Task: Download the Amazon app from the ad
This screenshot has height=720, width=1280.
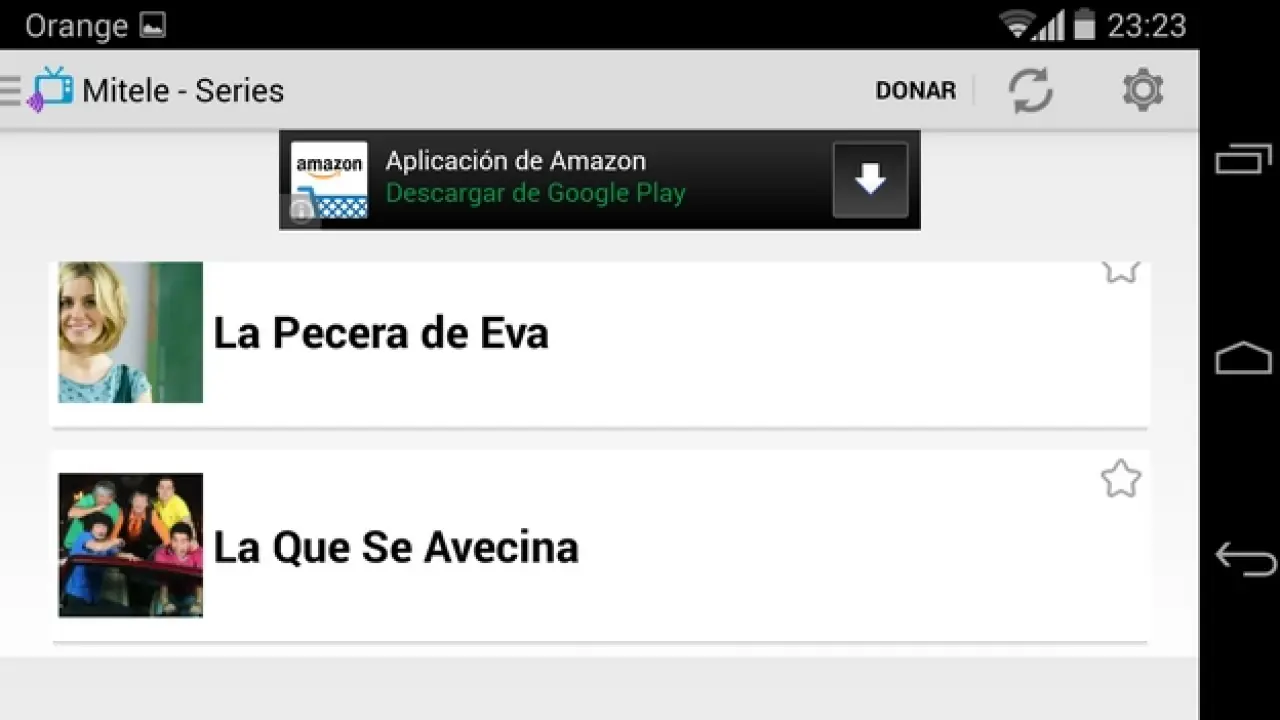Action: tap(870, 180)
